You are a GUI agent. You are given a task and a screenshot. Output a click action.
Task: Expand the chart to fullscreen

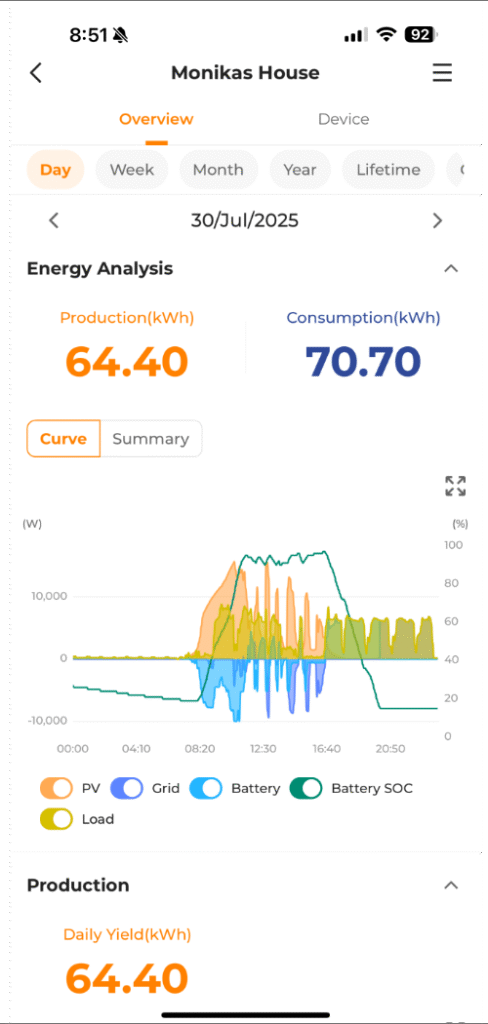pos(455,487)
